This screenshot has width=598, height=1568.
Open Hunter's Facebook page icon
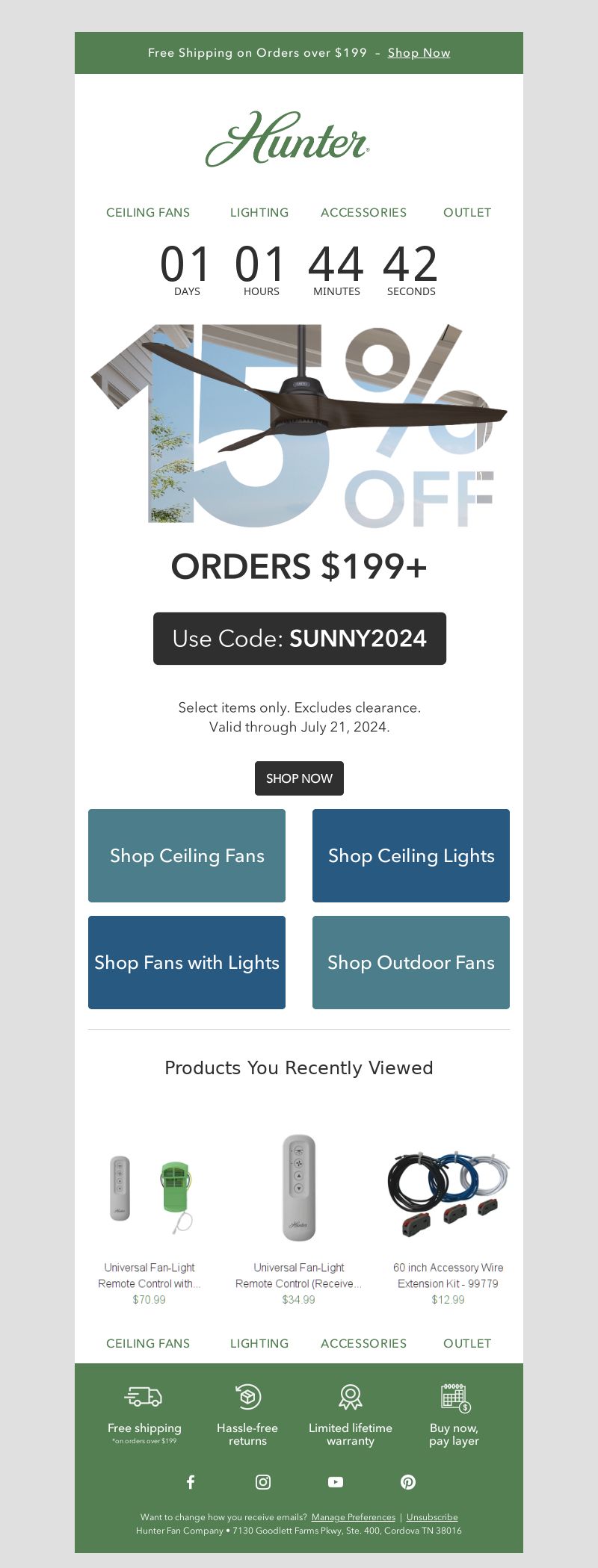coord(191,1482)
